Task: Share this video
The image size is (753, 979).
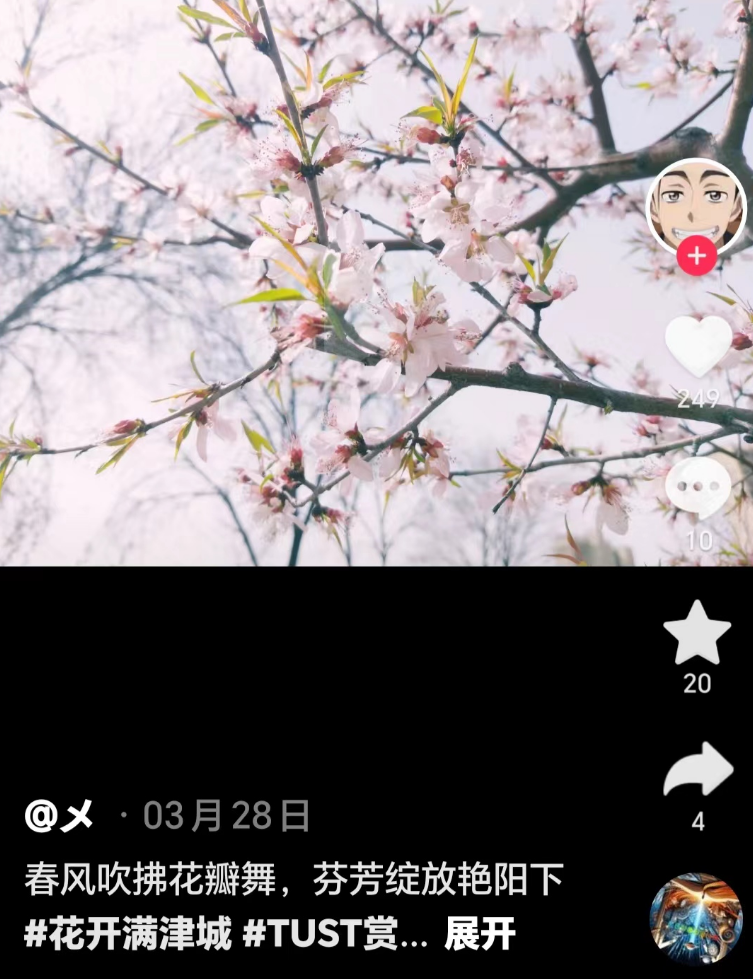Action: pos(698,771)
